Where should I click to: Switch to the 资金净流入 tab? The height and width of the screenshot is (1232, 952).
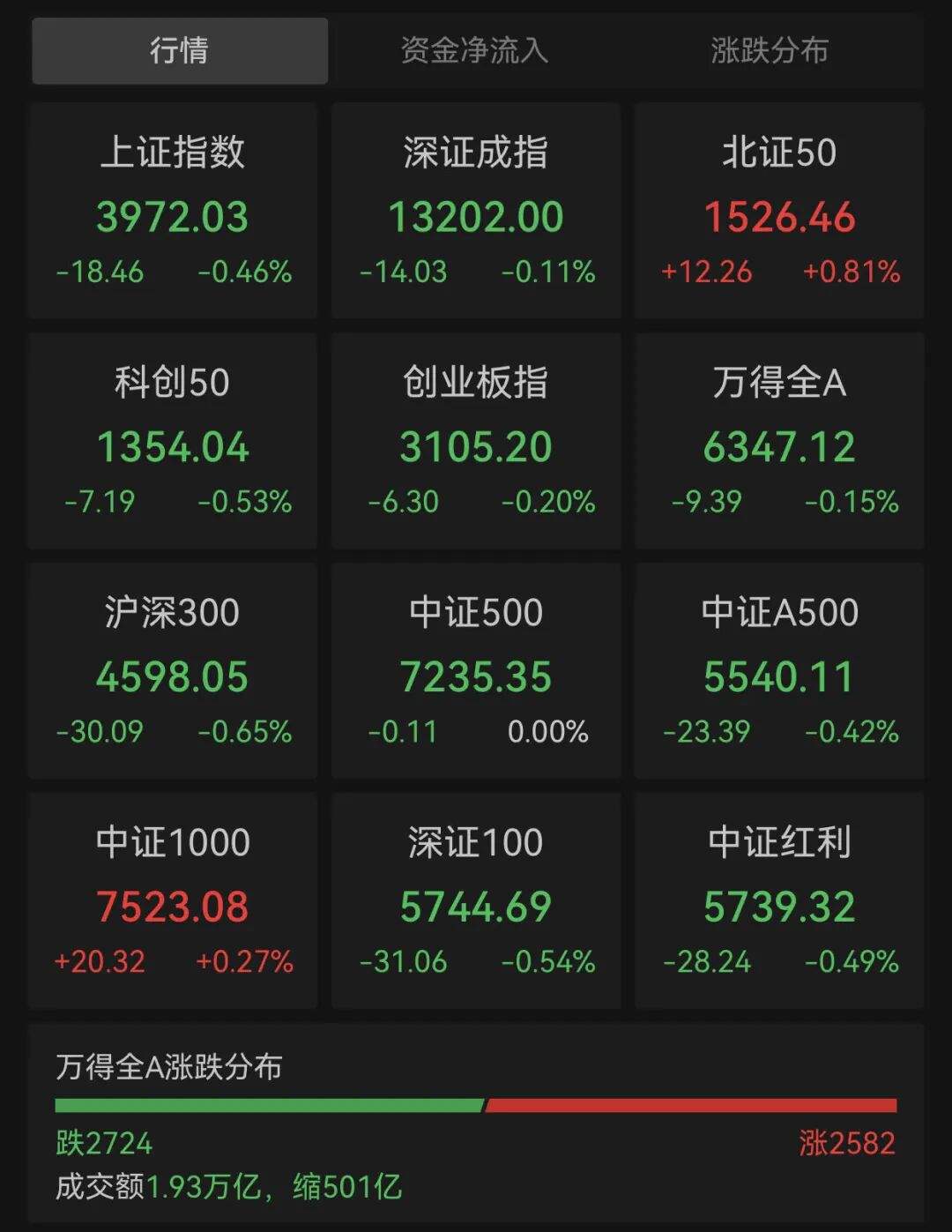coord(474,50)
